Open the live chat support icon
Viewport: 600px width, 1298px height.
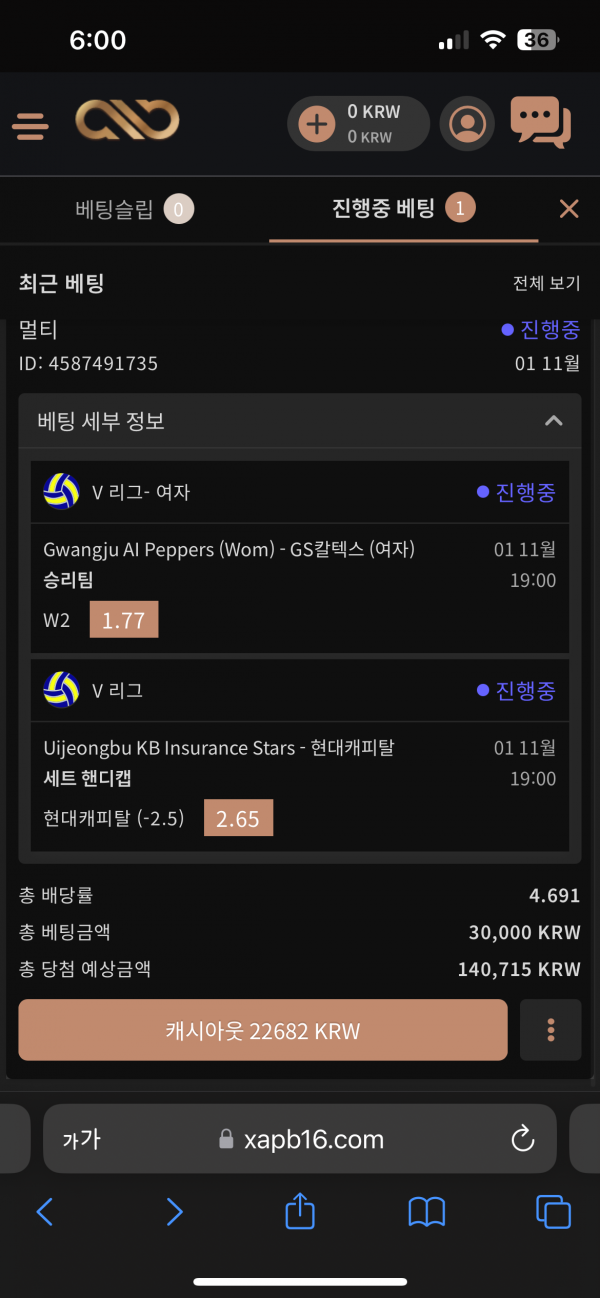pos(540,123)
